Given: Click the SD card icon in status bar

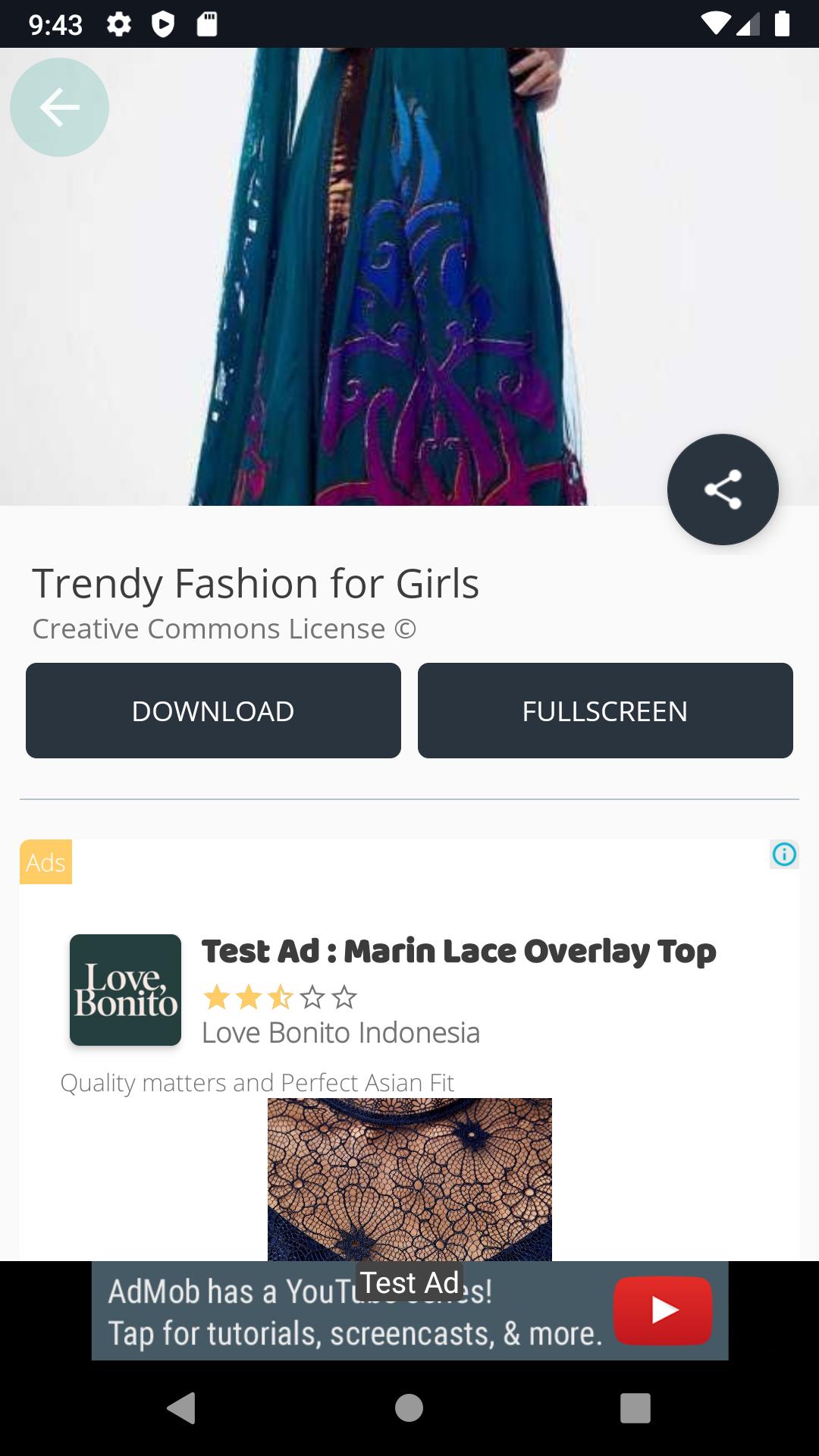Looking at the screenshot, I should 206,24.
